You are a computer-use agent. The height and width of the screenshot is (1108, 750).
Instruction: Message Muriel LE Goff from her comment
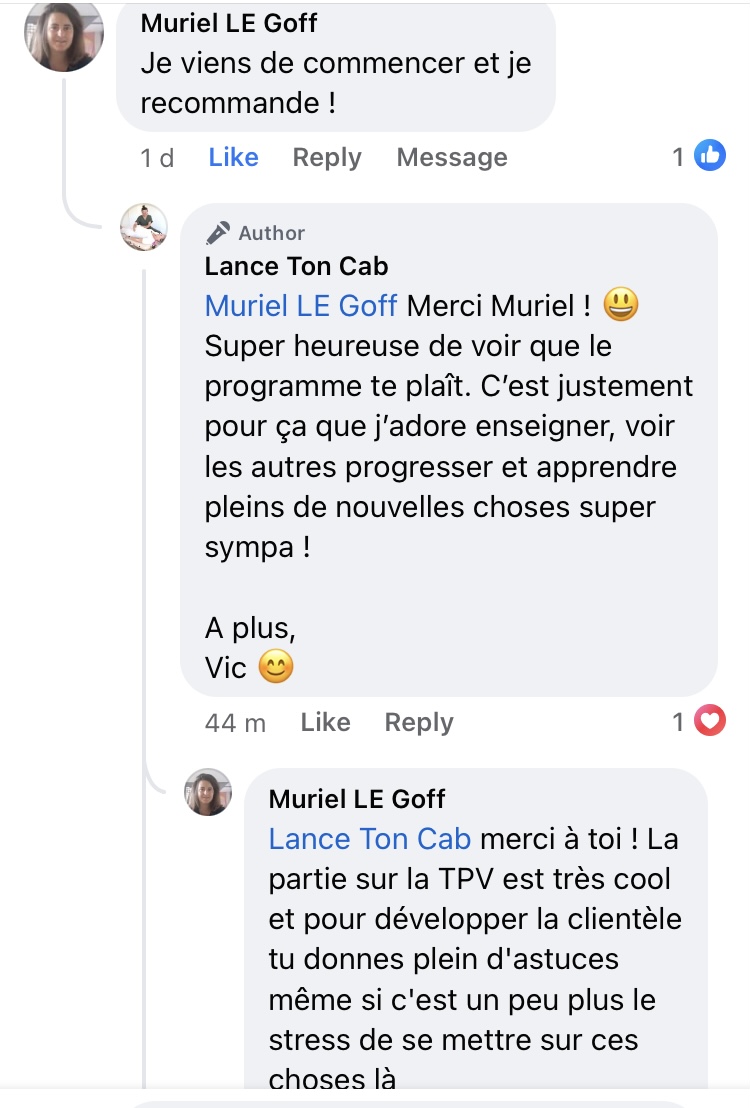click(452, 157)
